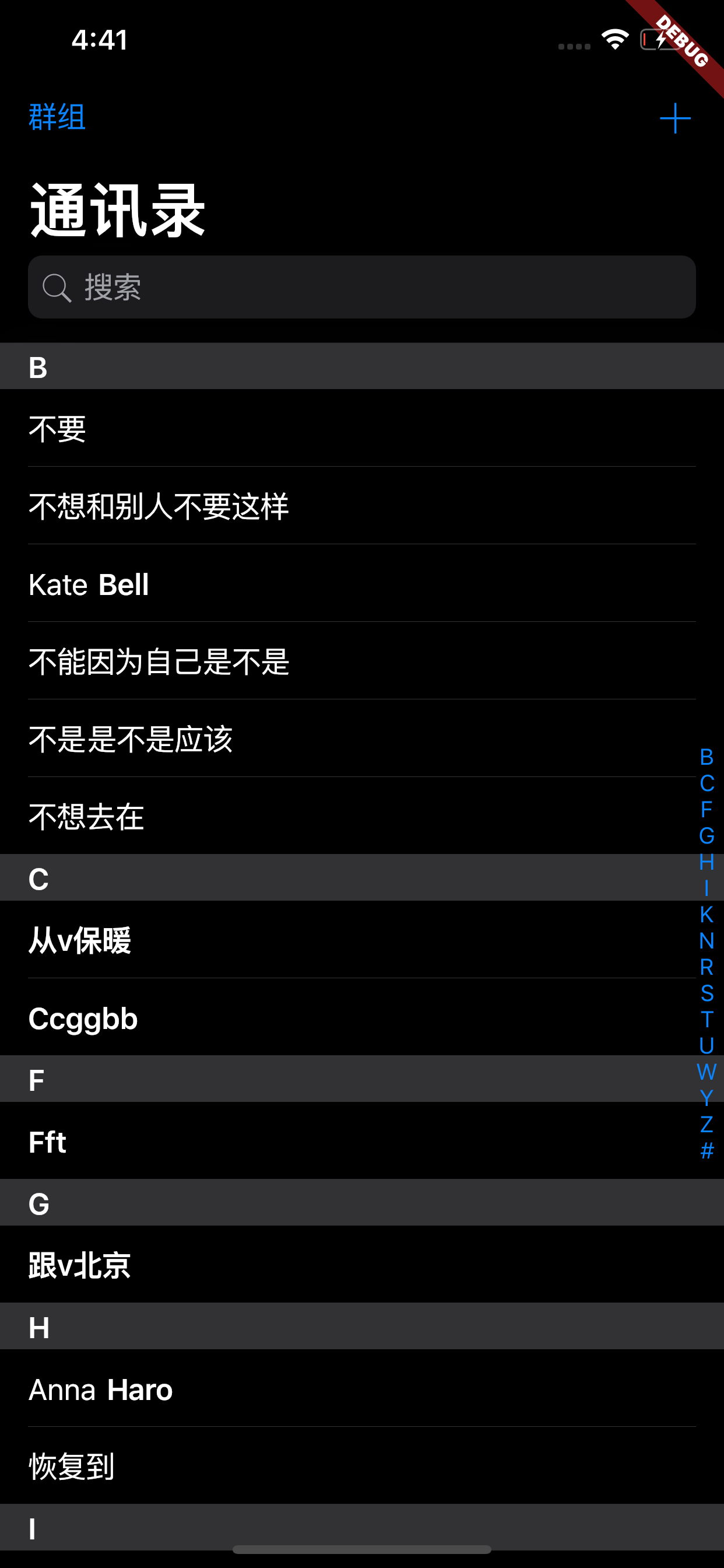Image resolution: width=724 pixels, height=1568 pixels.
Task: Jump to # section in index
Action: pos(707,1150)
